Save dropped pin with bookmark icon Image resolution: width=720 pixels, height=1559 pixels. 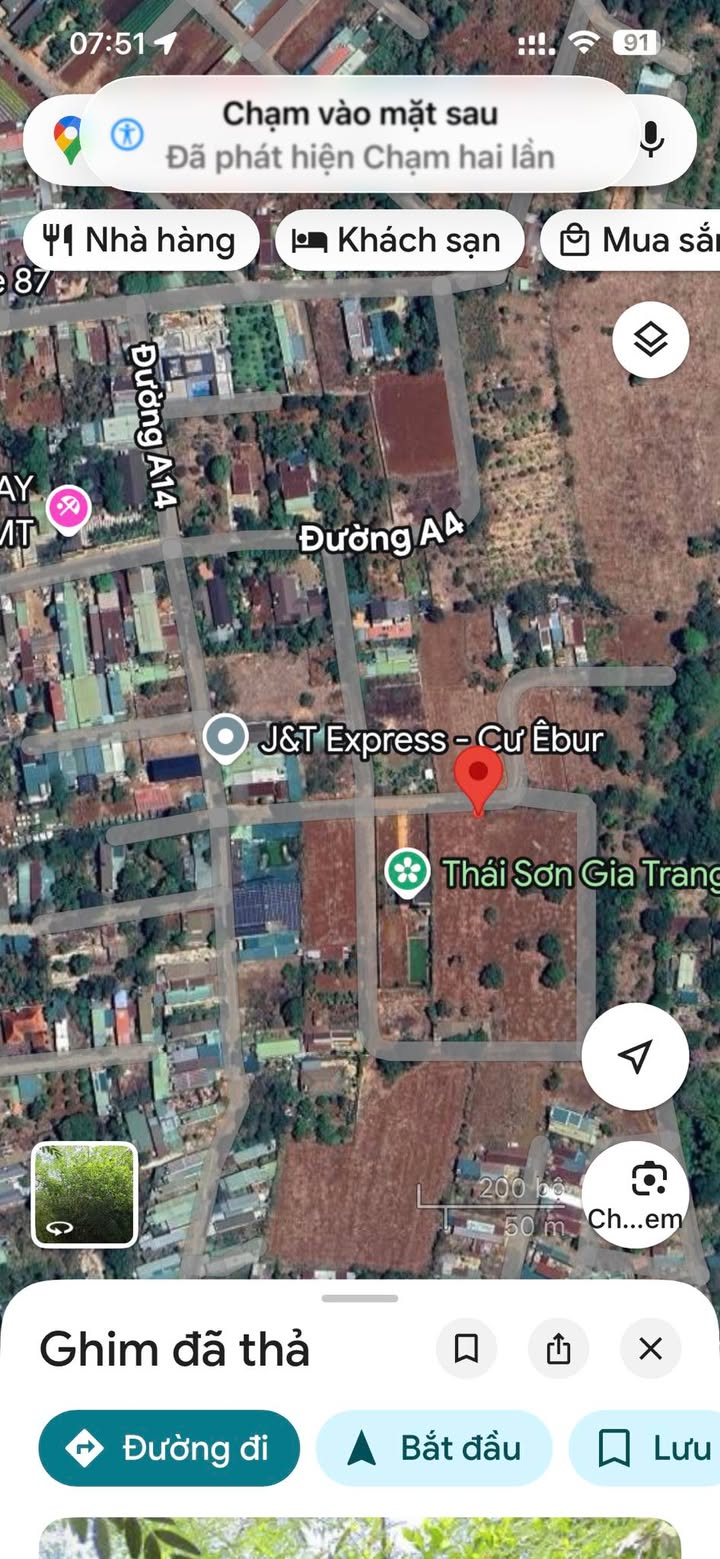[466, 1349]
